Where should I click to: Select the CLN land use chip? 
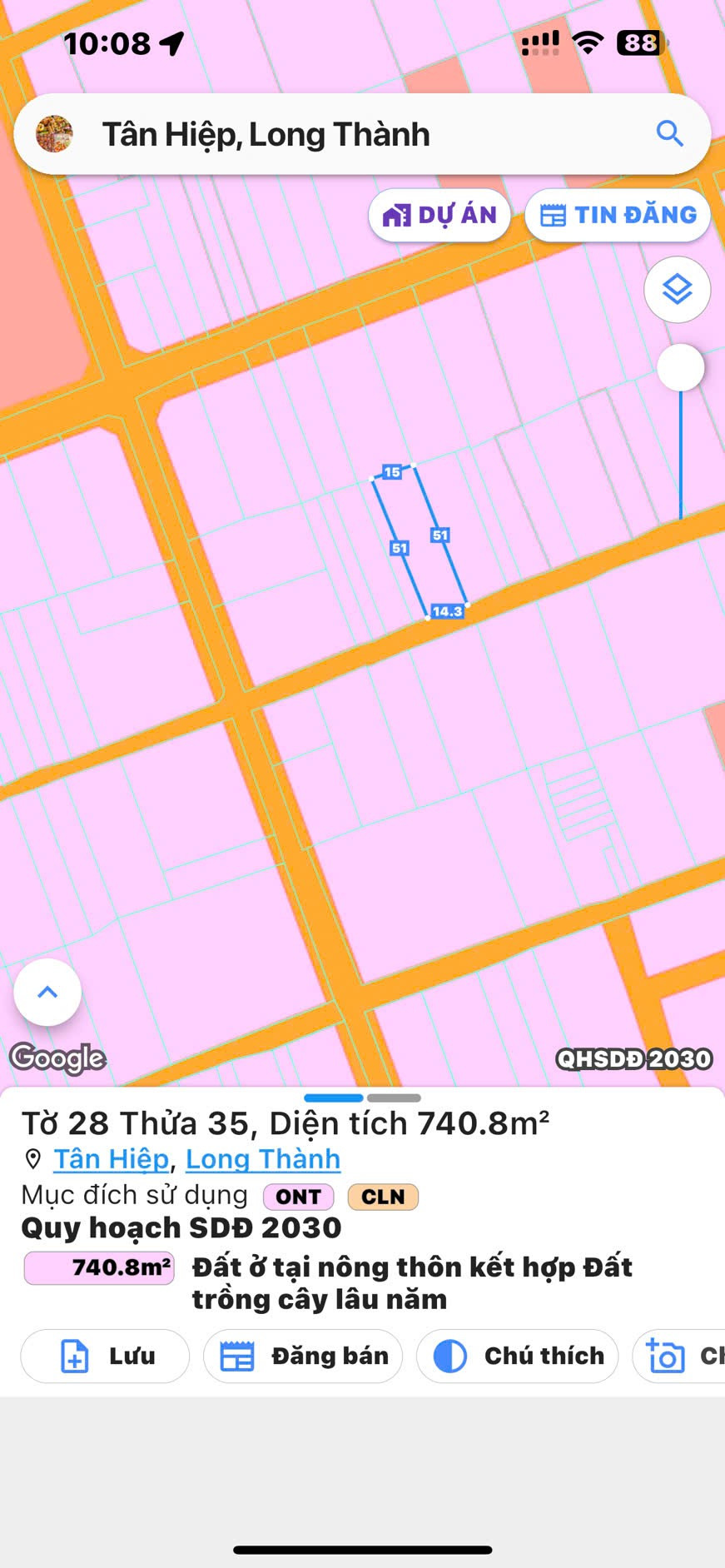click(x=383, y=1197)
